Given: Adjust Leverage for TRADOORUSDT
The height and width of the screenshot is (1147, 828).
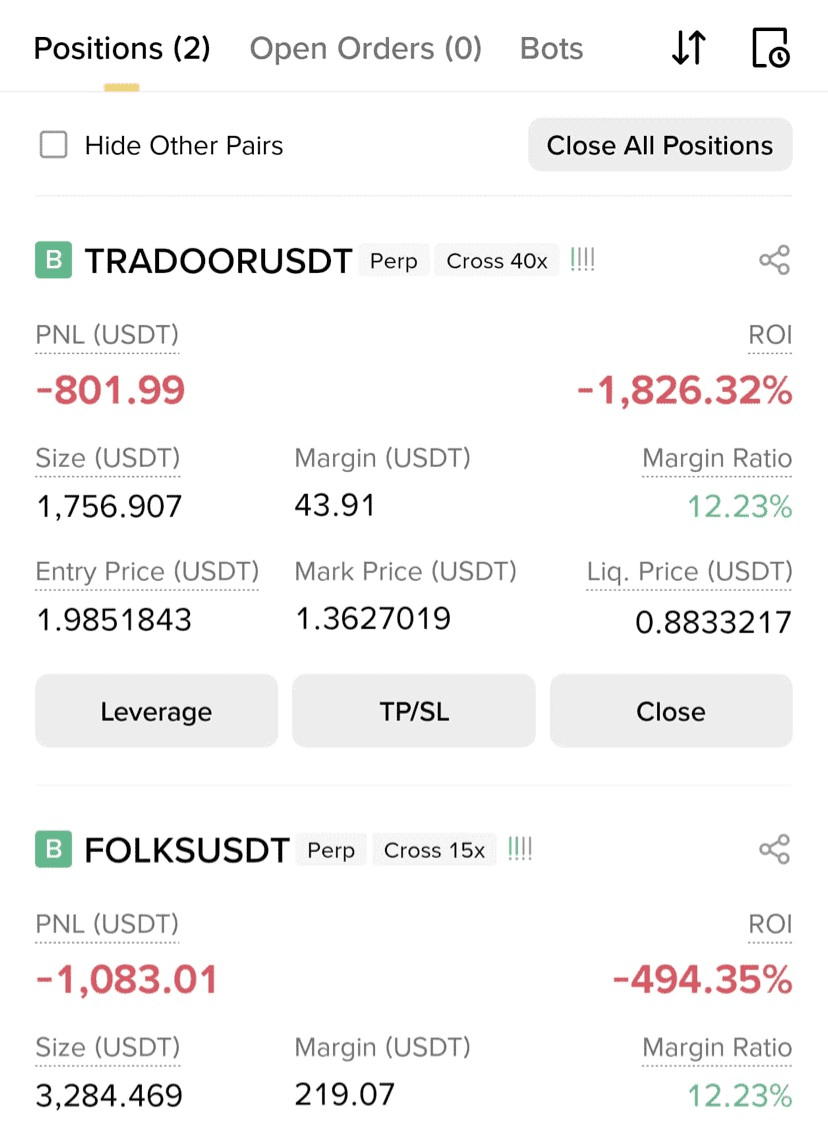Looking at the screenshot, I should click(x=157, y=711).
